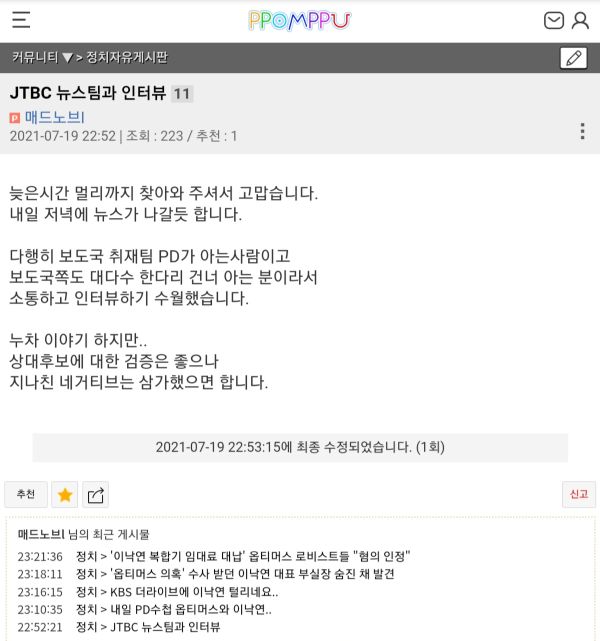Open post 내일 PD수첩 옵티머스와 이낙연
The width and height of the screenshot is (600, 641).
click(174, 609)
